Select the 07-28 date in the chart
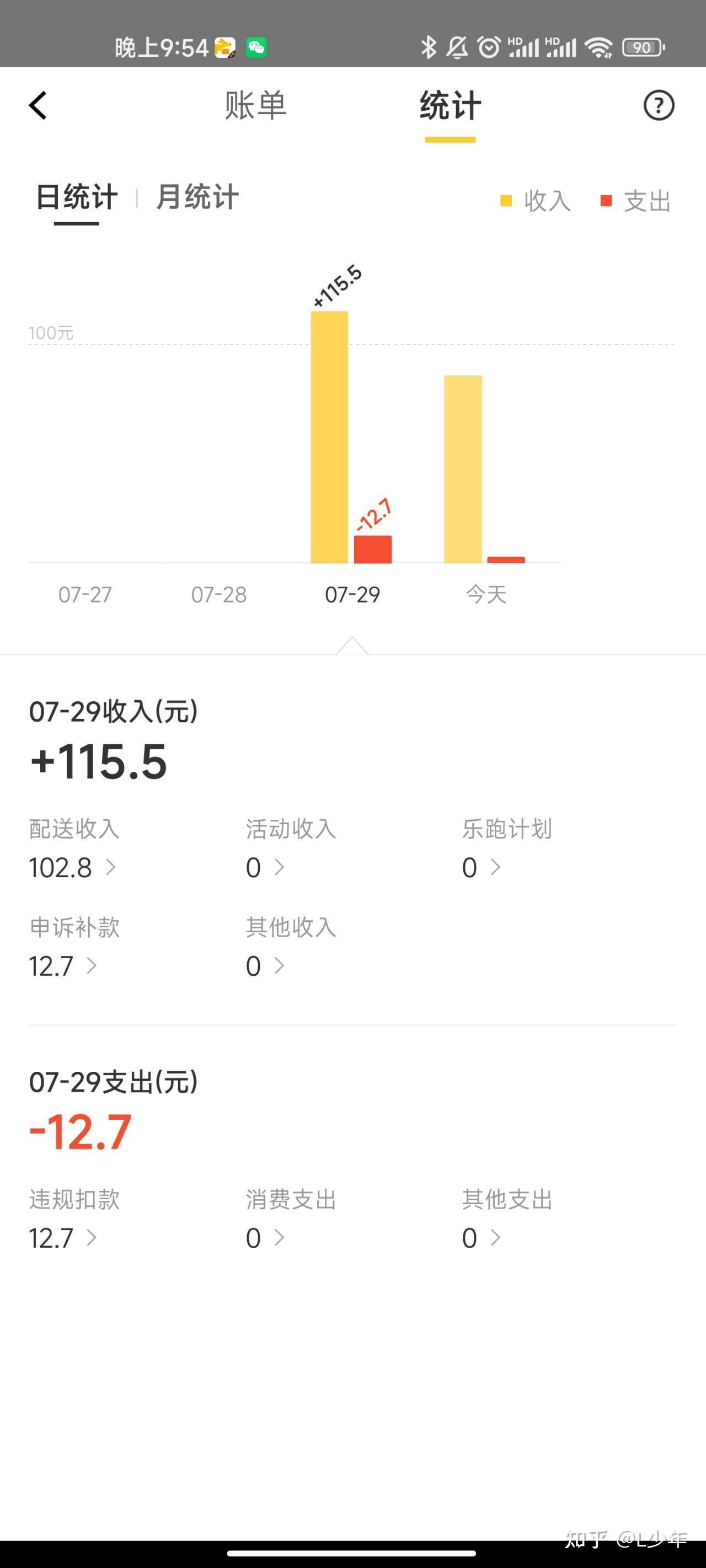The image size is (706, 1568). tap(218, 594)
